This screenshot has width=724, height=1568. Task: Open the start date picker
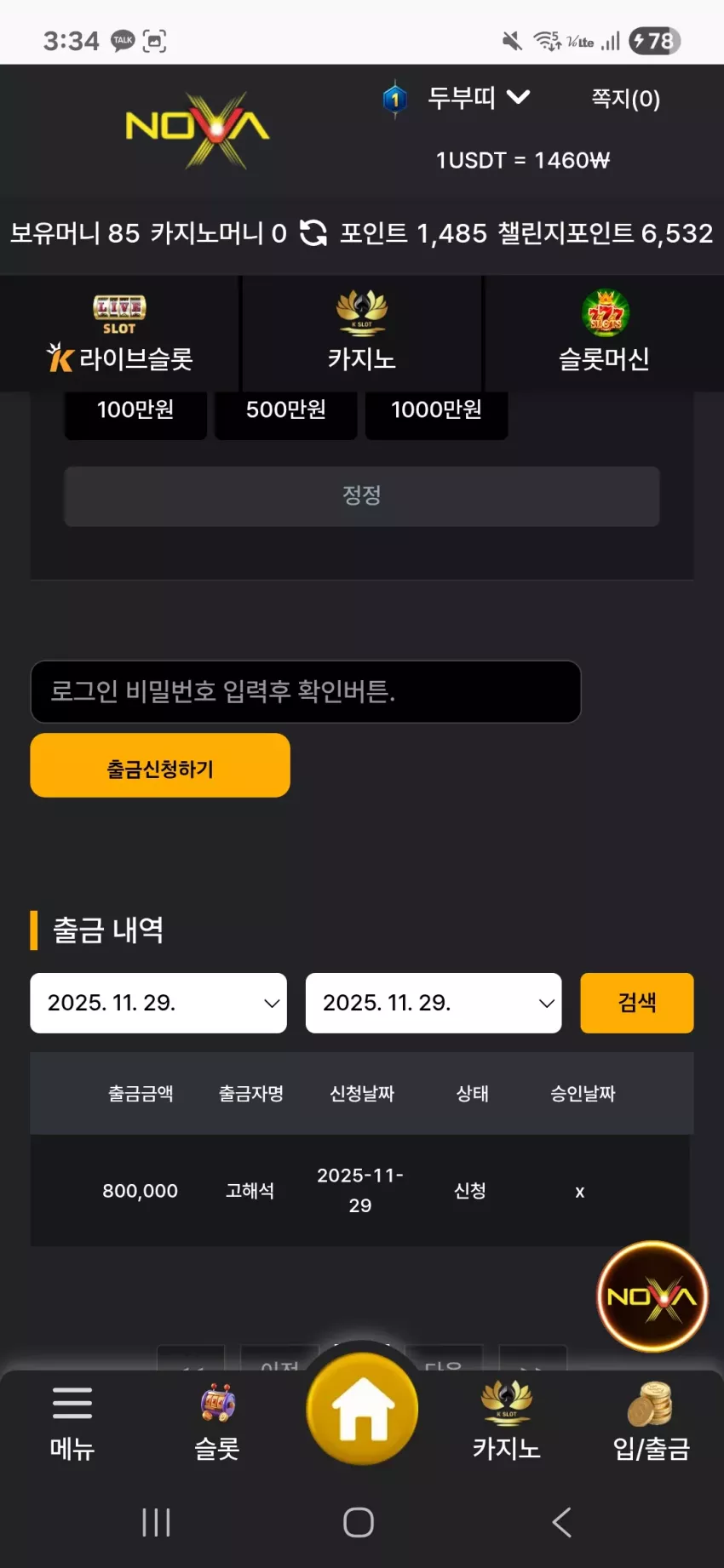(158, 1003)
